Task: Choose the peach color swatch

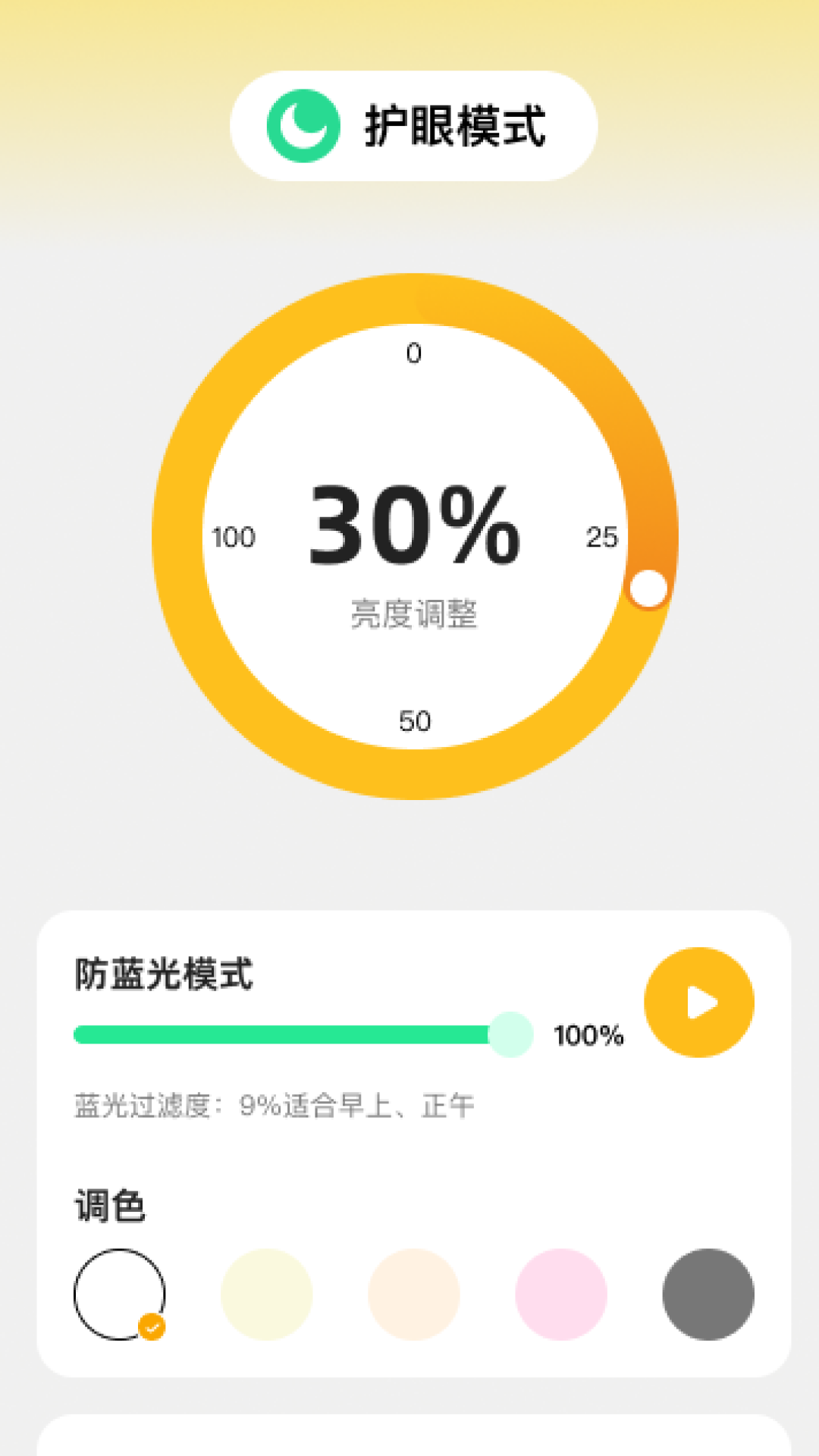Action: [x=414, y=1294]
